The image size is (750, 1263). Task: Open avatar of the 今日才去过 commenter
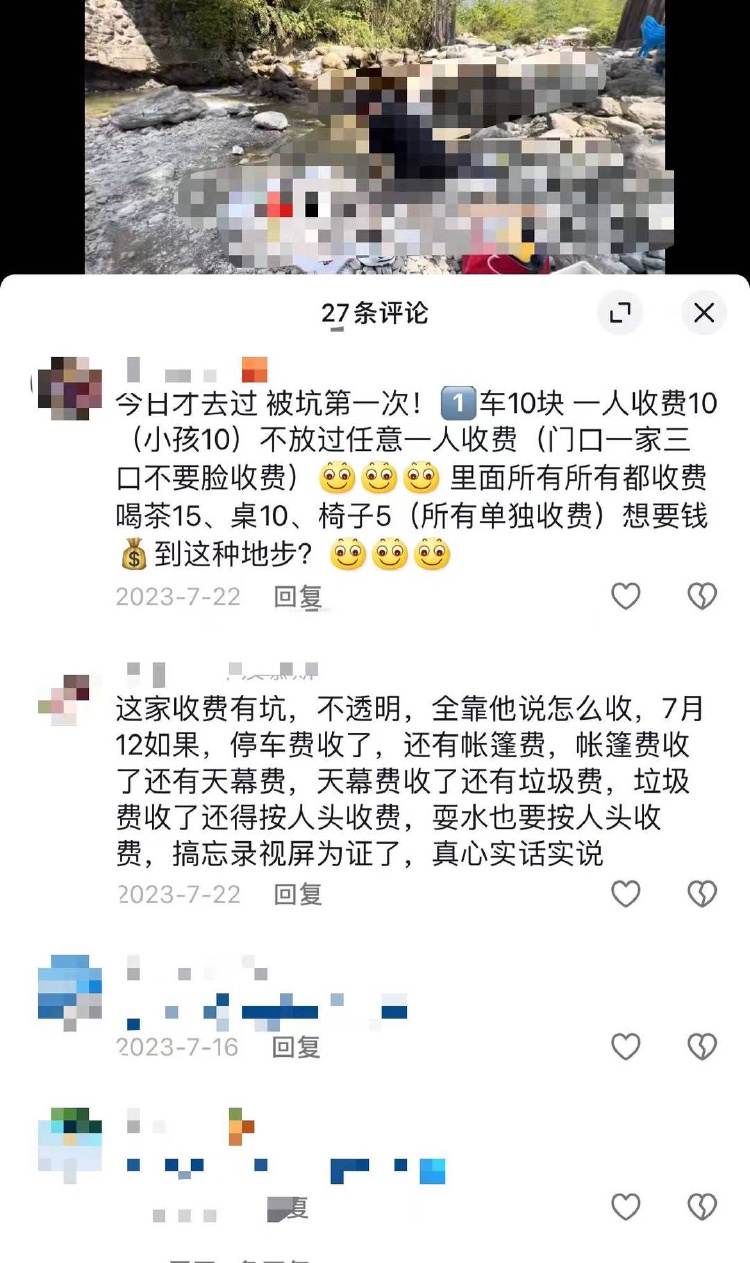69,388
